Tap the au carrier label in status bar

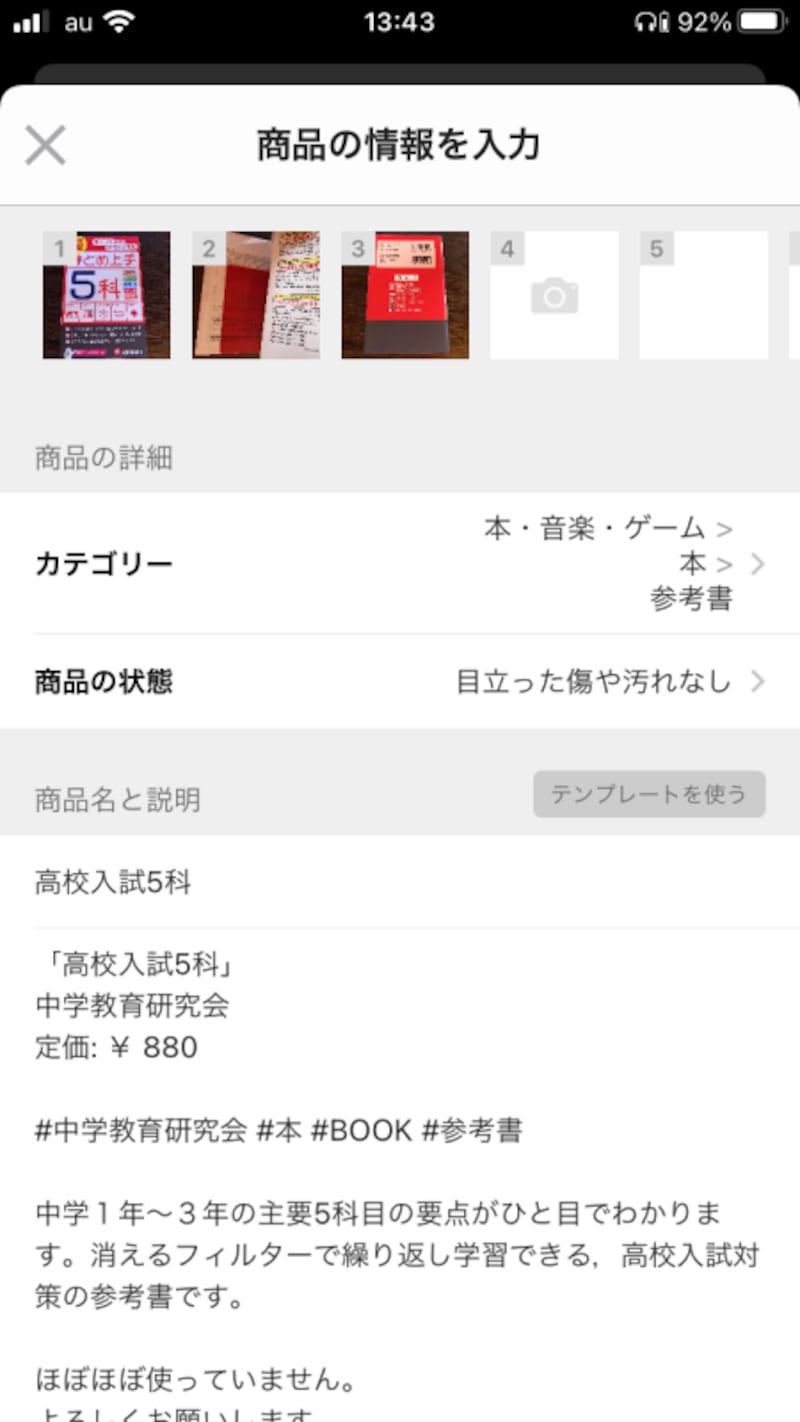[78, 20]
